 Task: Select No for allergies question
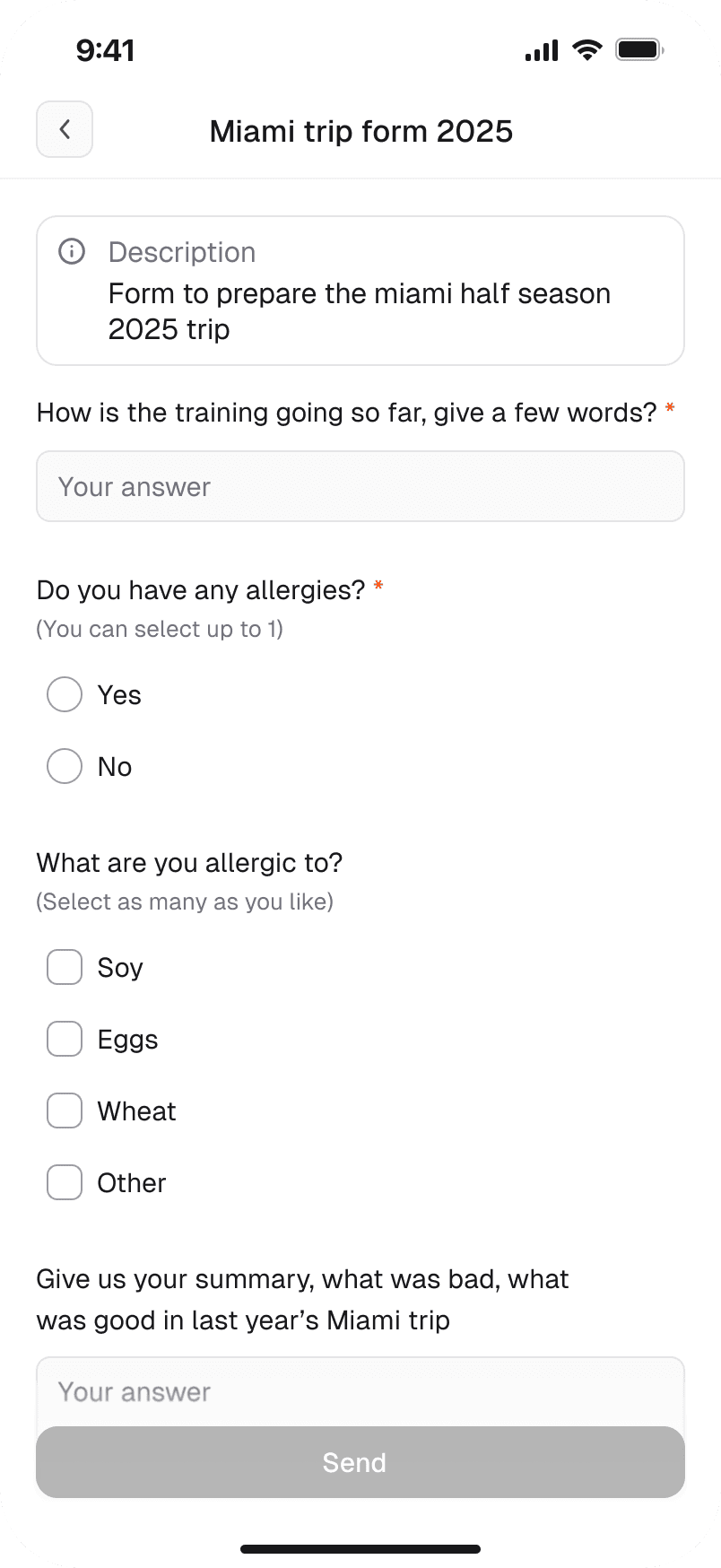pos(64,766)
